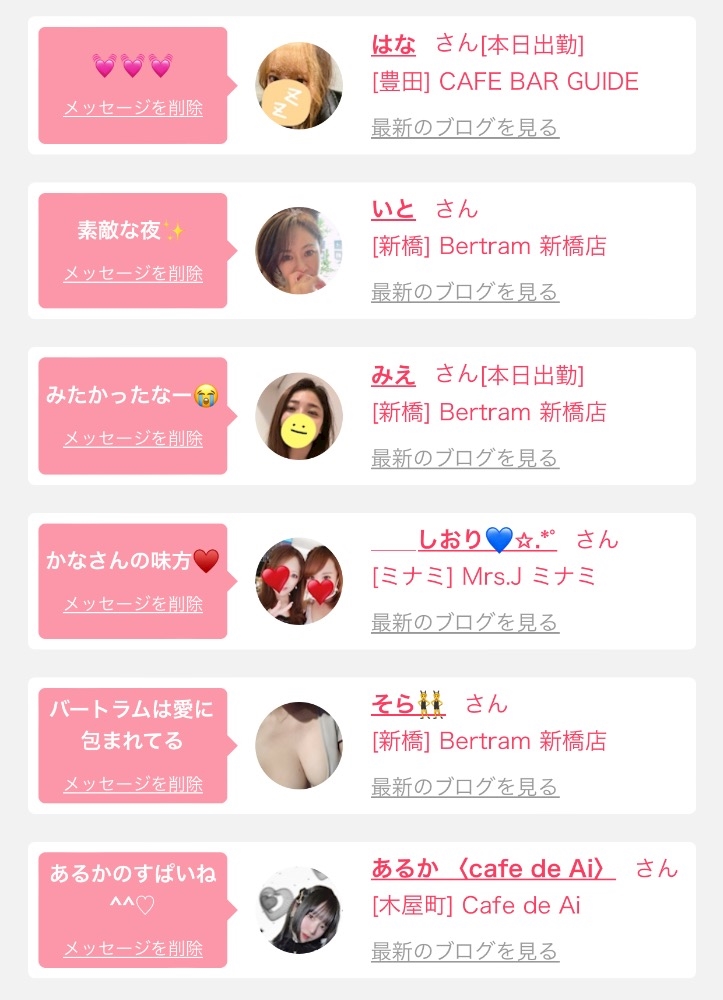Delete the あるかのすぱいね message
Image resolution: width=723 pixels, height=1000 pixels.
click(133, 948)
